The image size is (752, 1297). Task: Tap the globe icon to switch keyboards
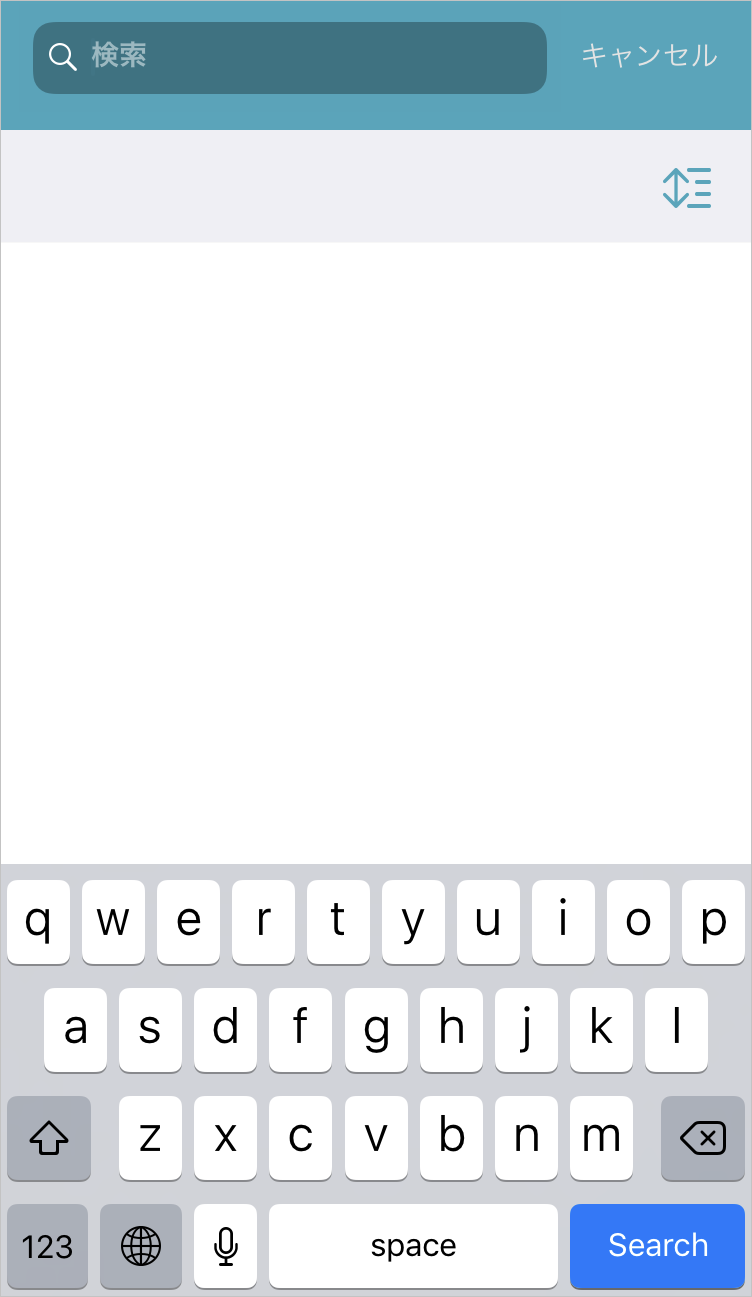(140, 1246)
